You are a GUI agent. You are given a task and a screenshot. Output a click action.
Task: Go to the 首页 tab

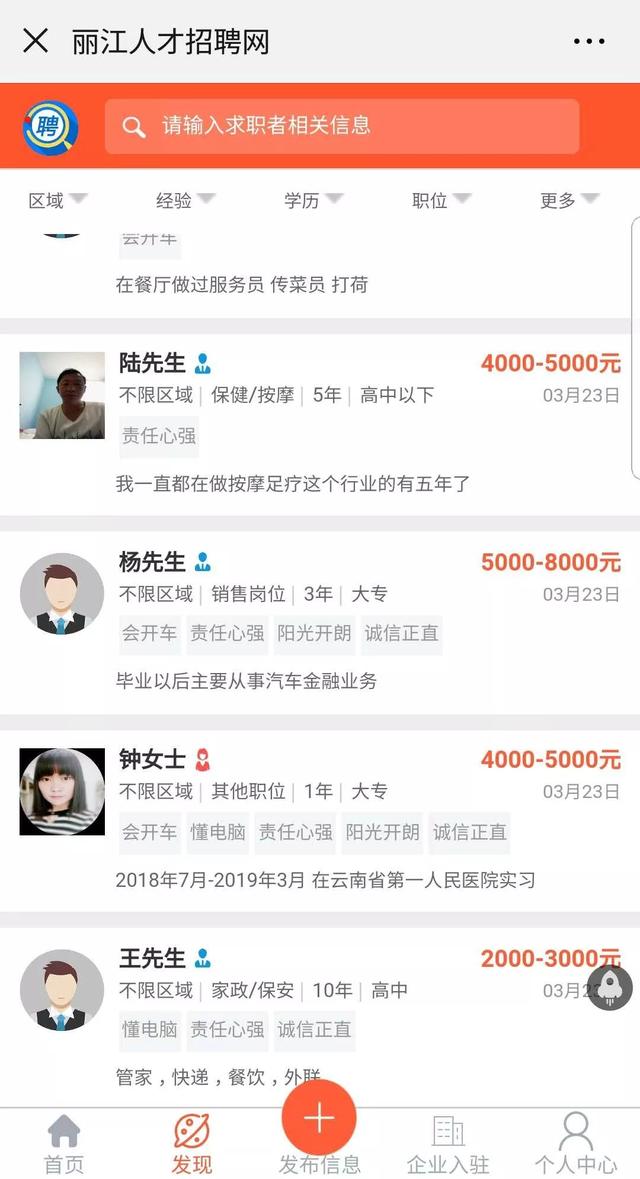(x=64, y=1144)
